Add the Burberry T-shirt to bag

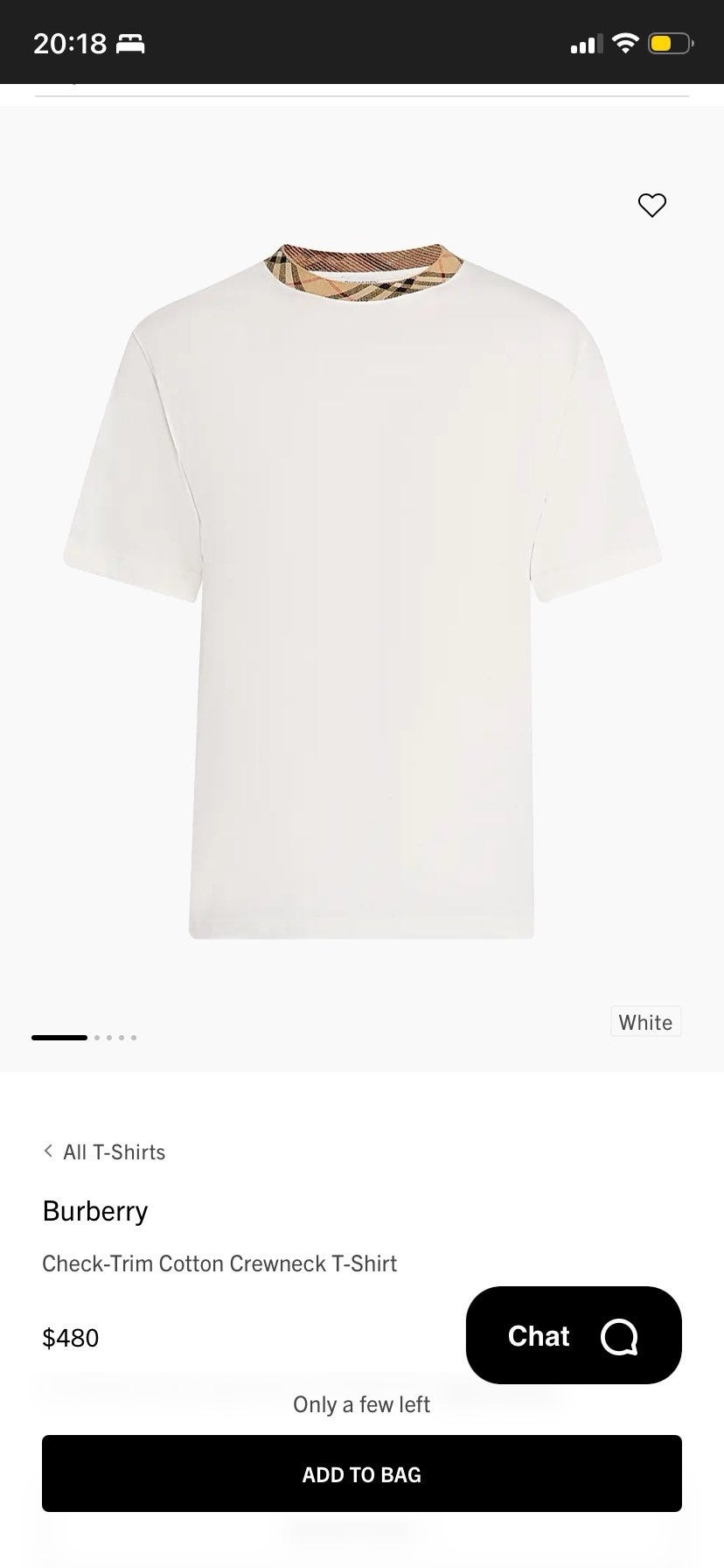click(362, 1474)
